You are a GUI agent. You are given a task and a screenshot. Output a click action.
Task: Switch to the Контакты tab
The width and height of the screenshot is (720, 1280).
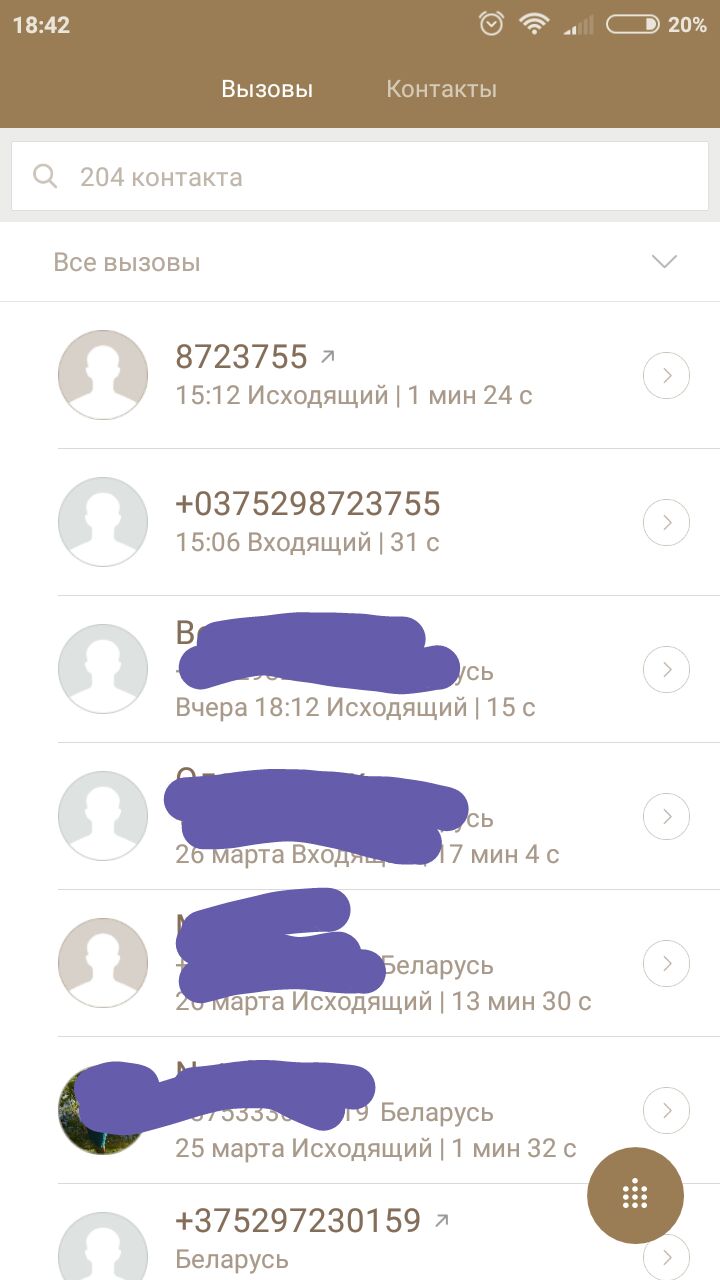(441, 89)
